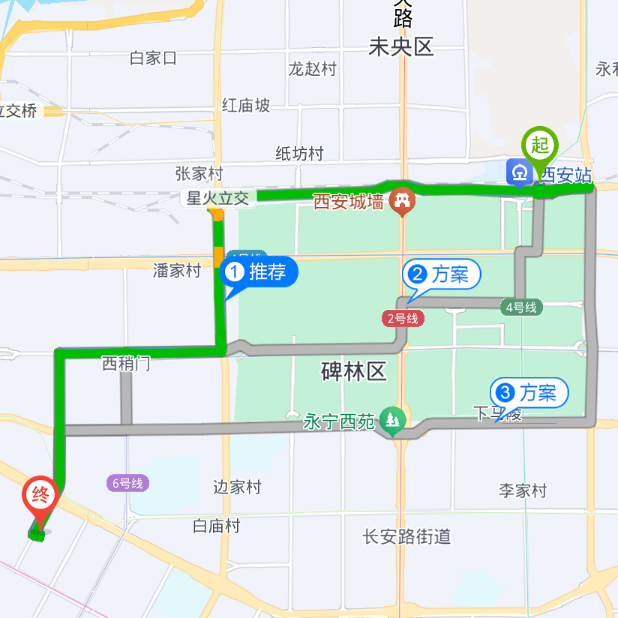Tap the 西安站 railway station icon
The width and height of the screenshot is (618, 618).
click(x=520, y=173)
